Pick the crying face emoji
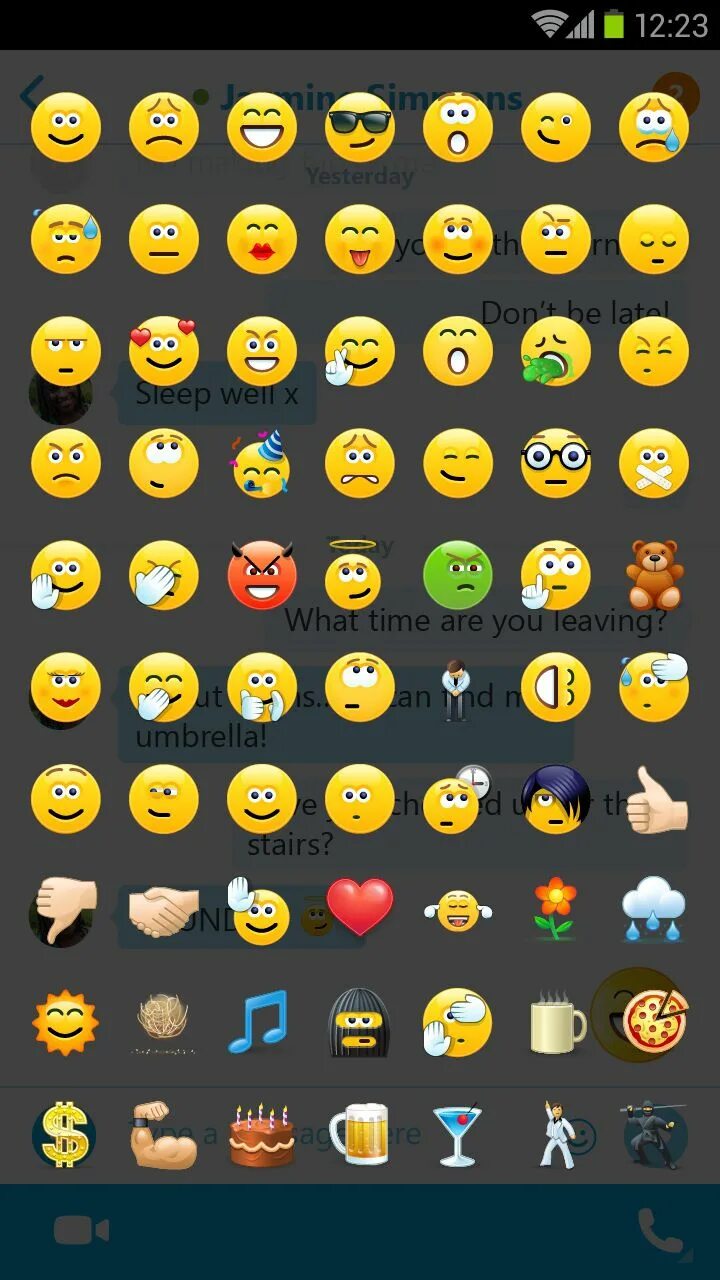The width and height of the screenshot is (720, 1280). 654,127
